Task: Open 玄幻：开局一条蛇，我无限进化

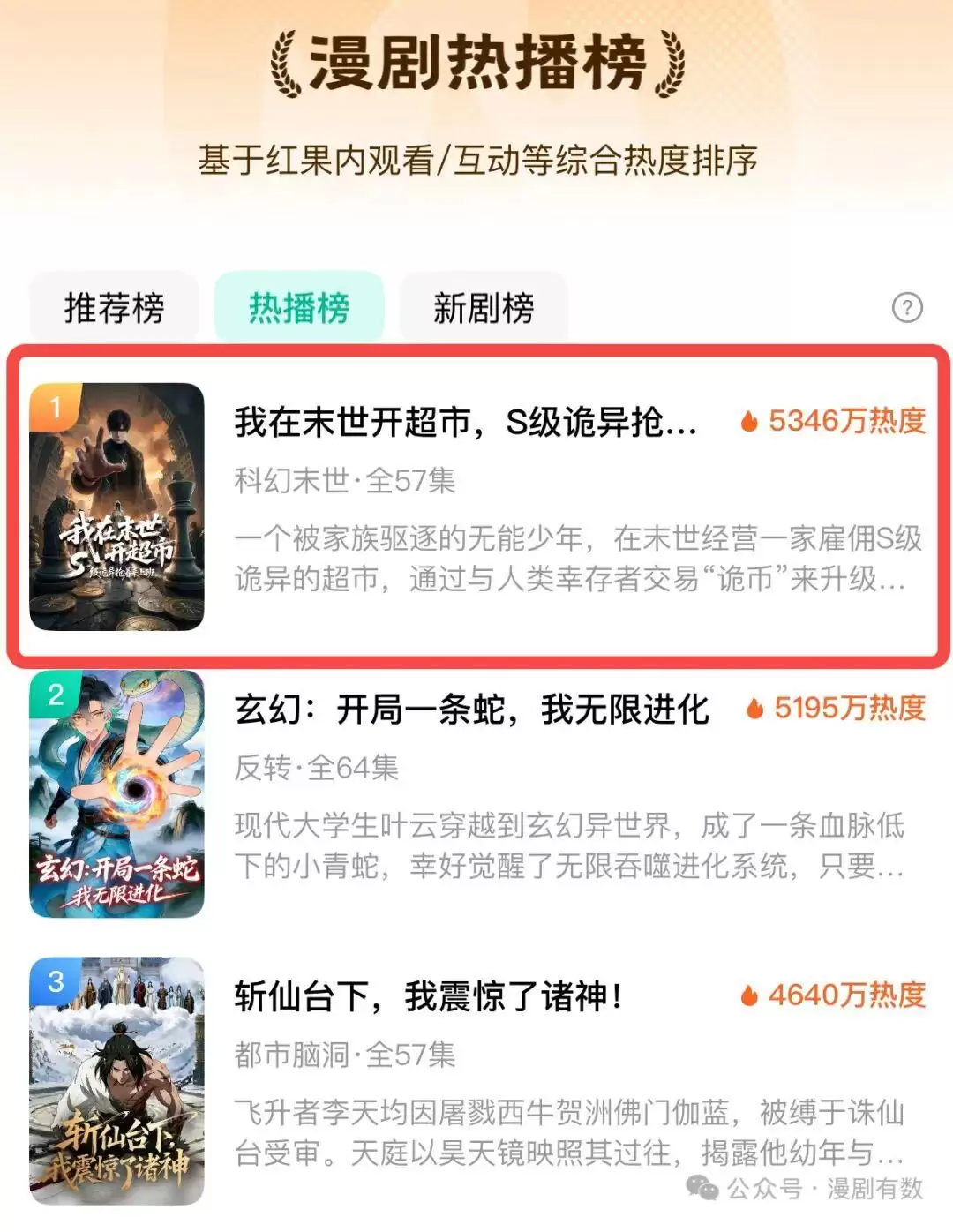Action: (x=472, y=710)
